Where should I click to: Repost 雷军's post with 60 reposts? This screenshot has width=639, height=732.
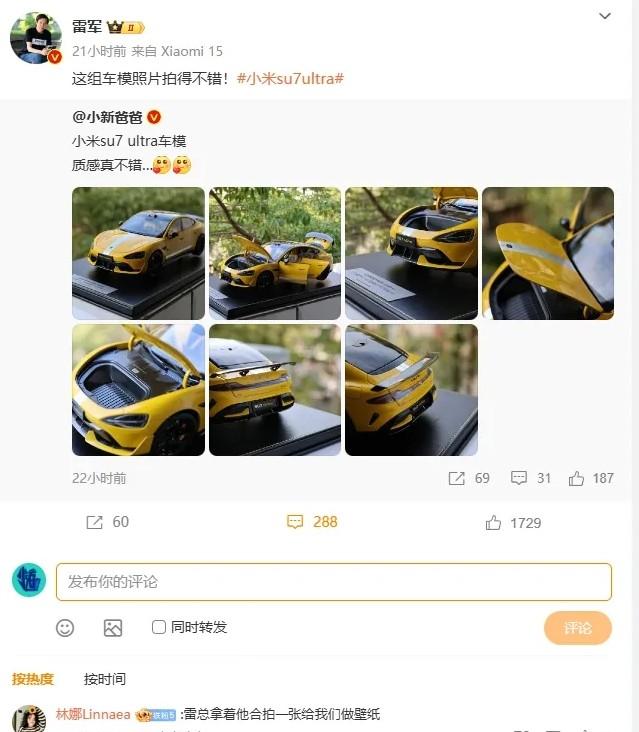(x=107, y=522)
